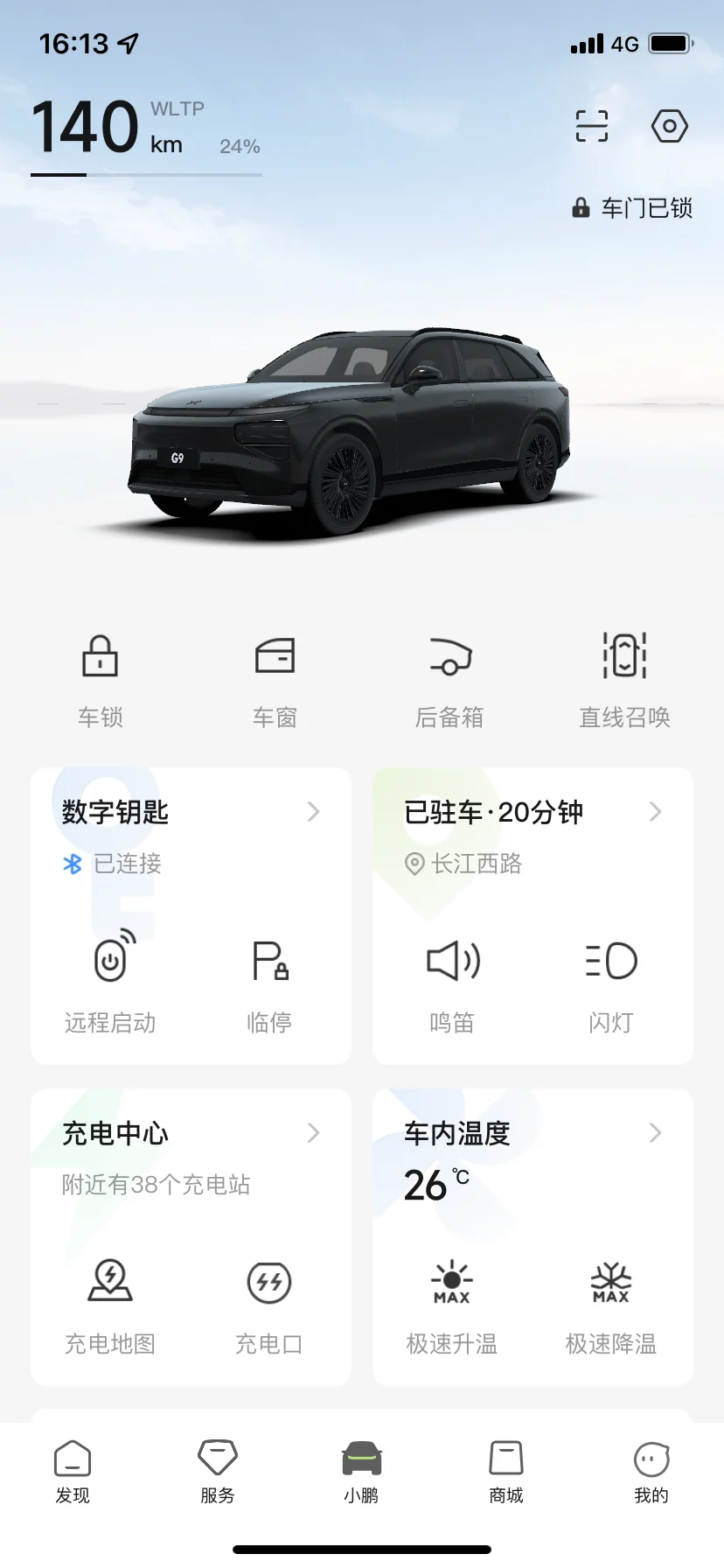The height and width of the screenshot is (1568, 724).
Task: Switch to the 发现 tab
Action: (x=73, y=1472)
